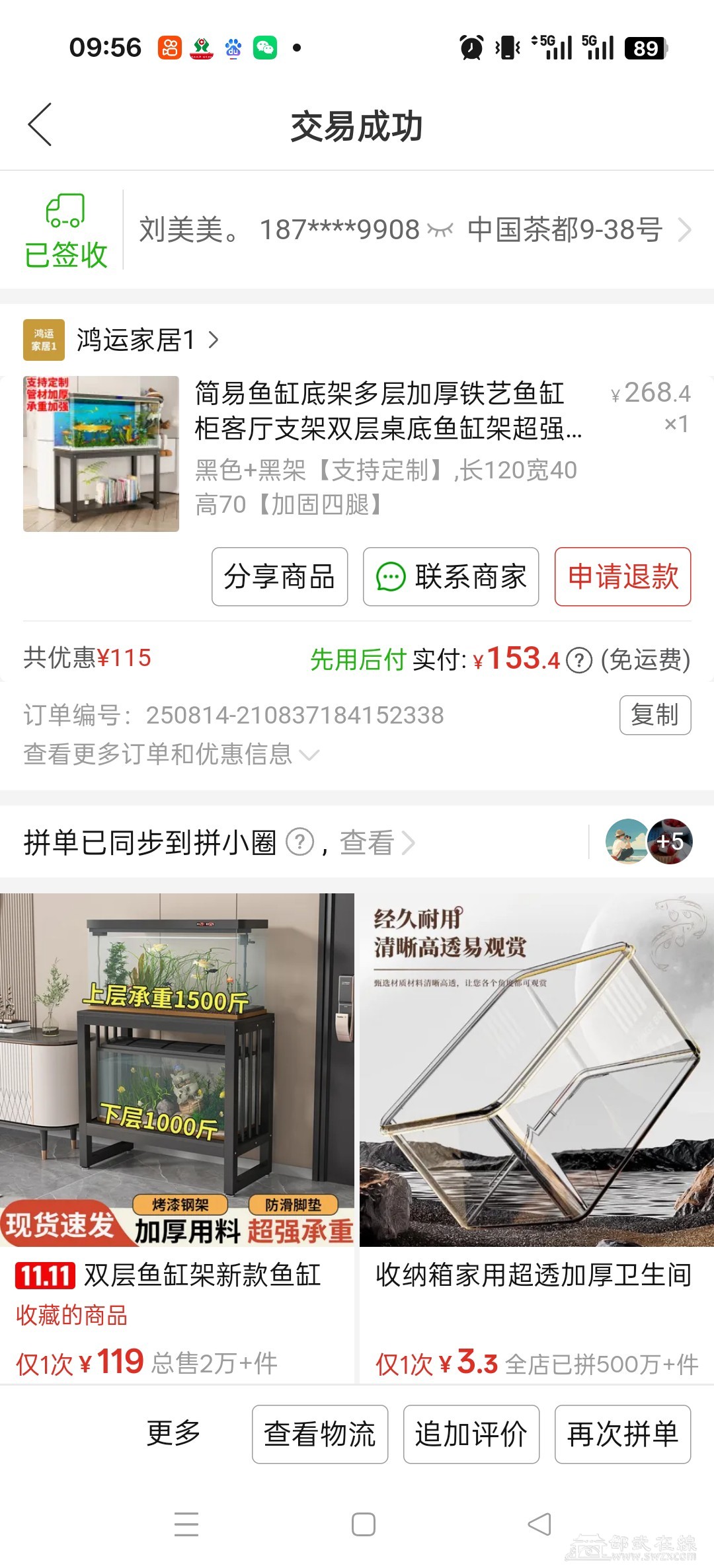
Task: Expand 查看更多订单和优惠信息
Action: [x=171, y=754]
